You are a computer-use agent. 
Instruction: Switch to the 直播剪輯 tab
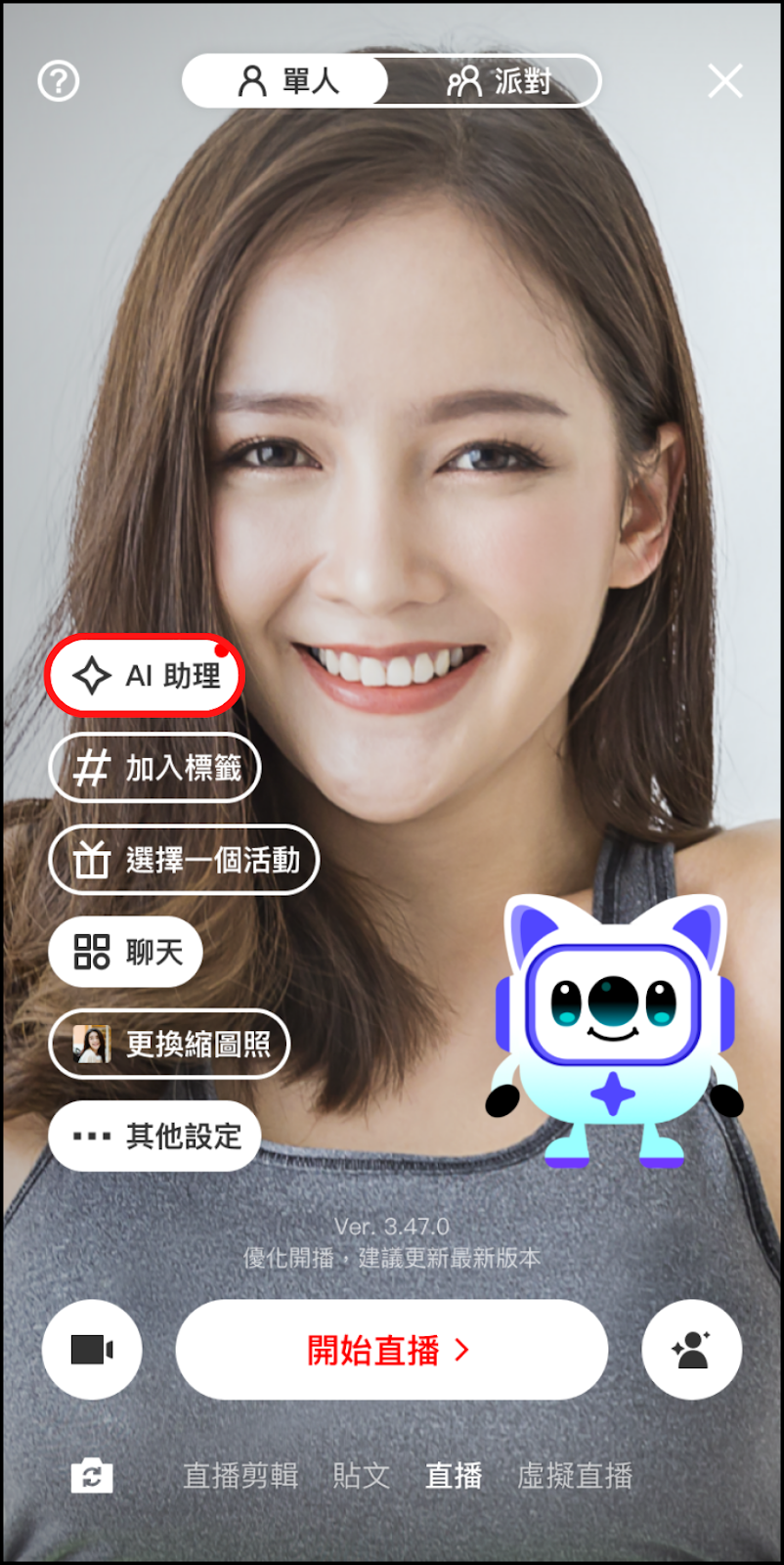[x=240, y=1475]
